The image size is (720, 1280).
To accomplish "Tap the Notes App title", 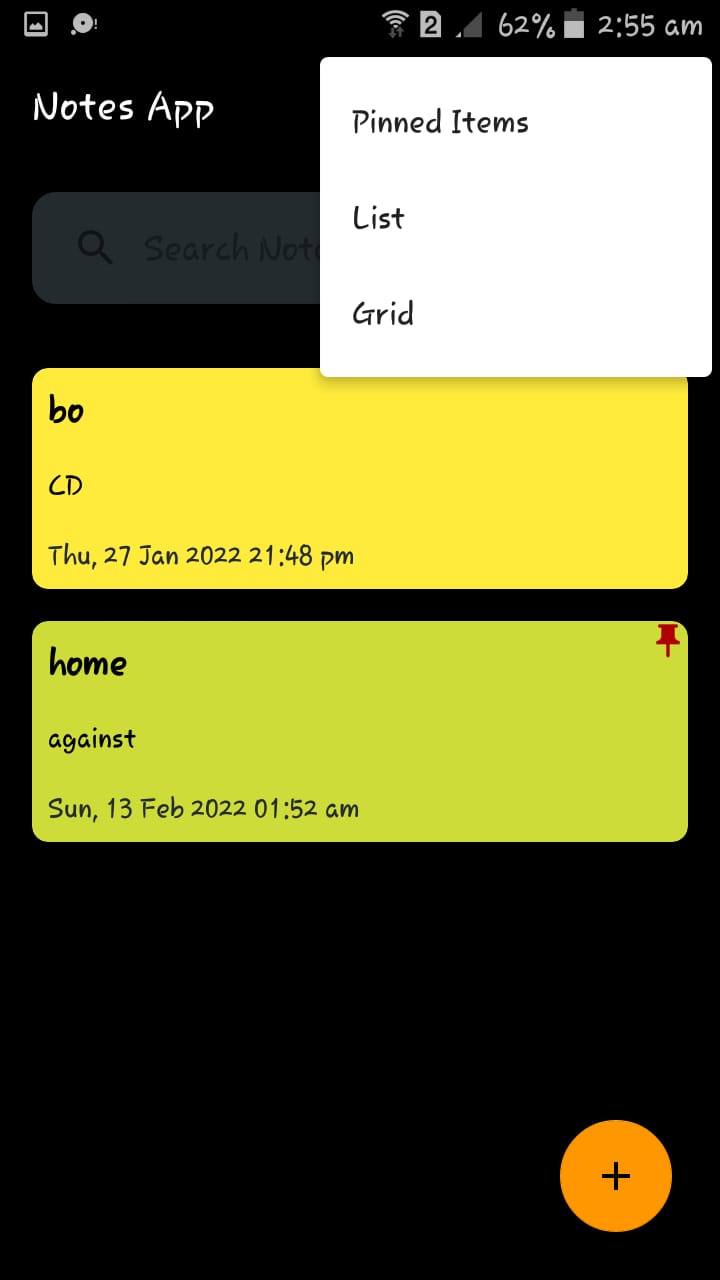I will 123,107.
